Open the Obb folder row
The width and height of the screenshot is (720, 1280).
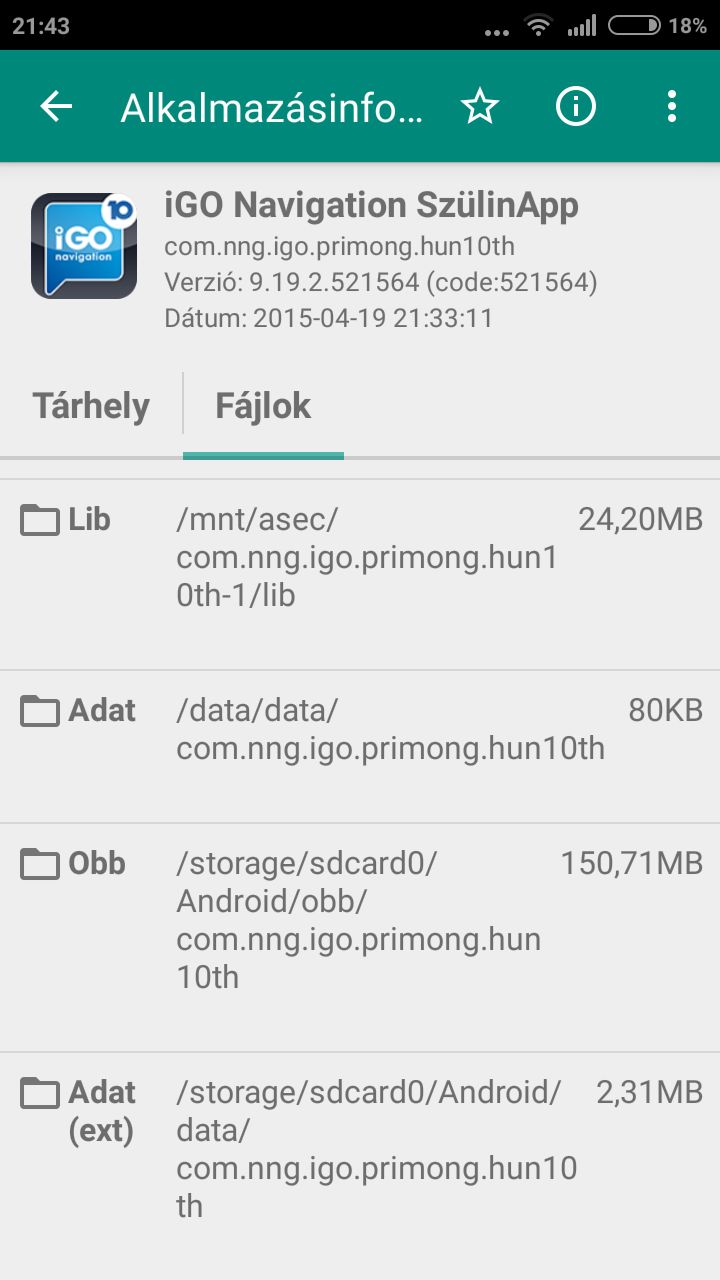click(360, 938)
